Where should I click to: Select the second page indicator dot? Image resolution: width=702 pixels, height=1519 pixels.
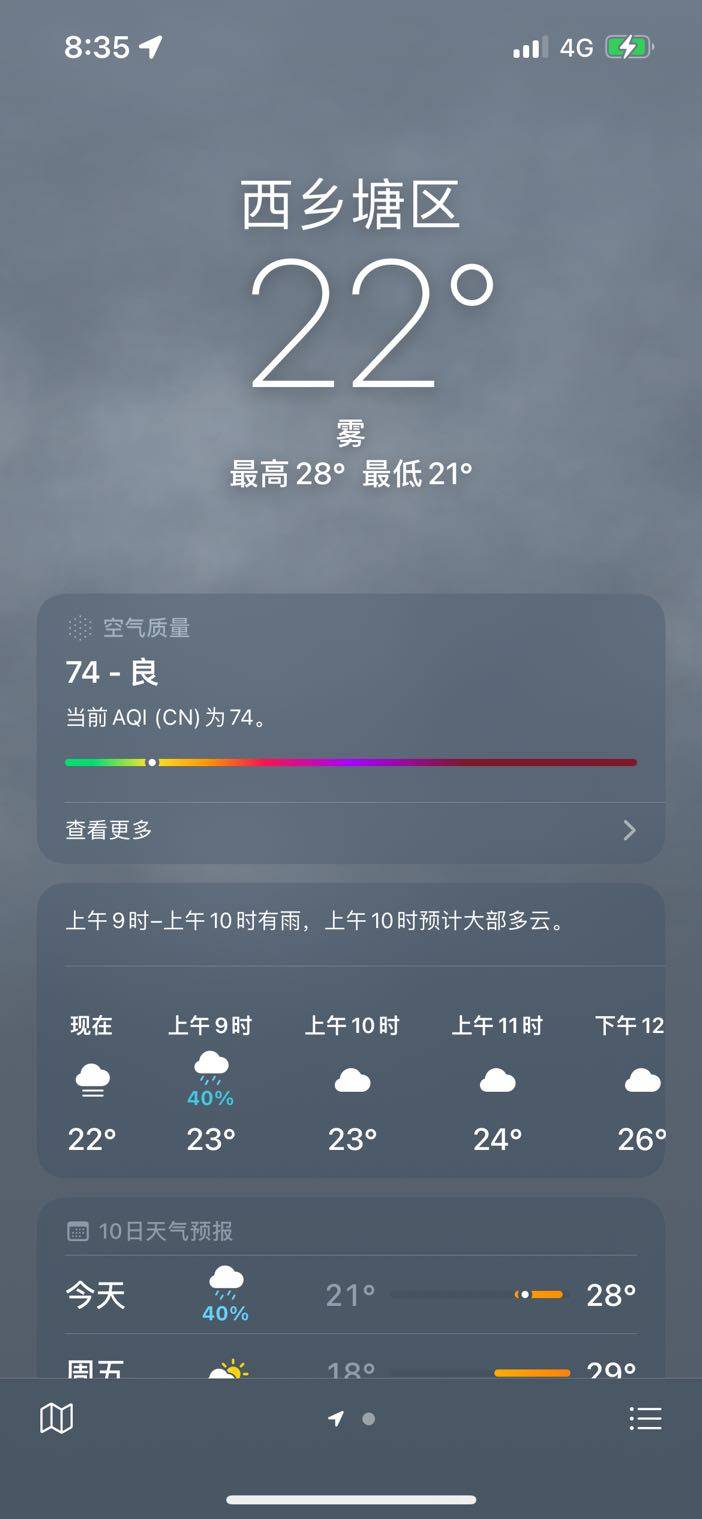click(x=369, y=1418)
